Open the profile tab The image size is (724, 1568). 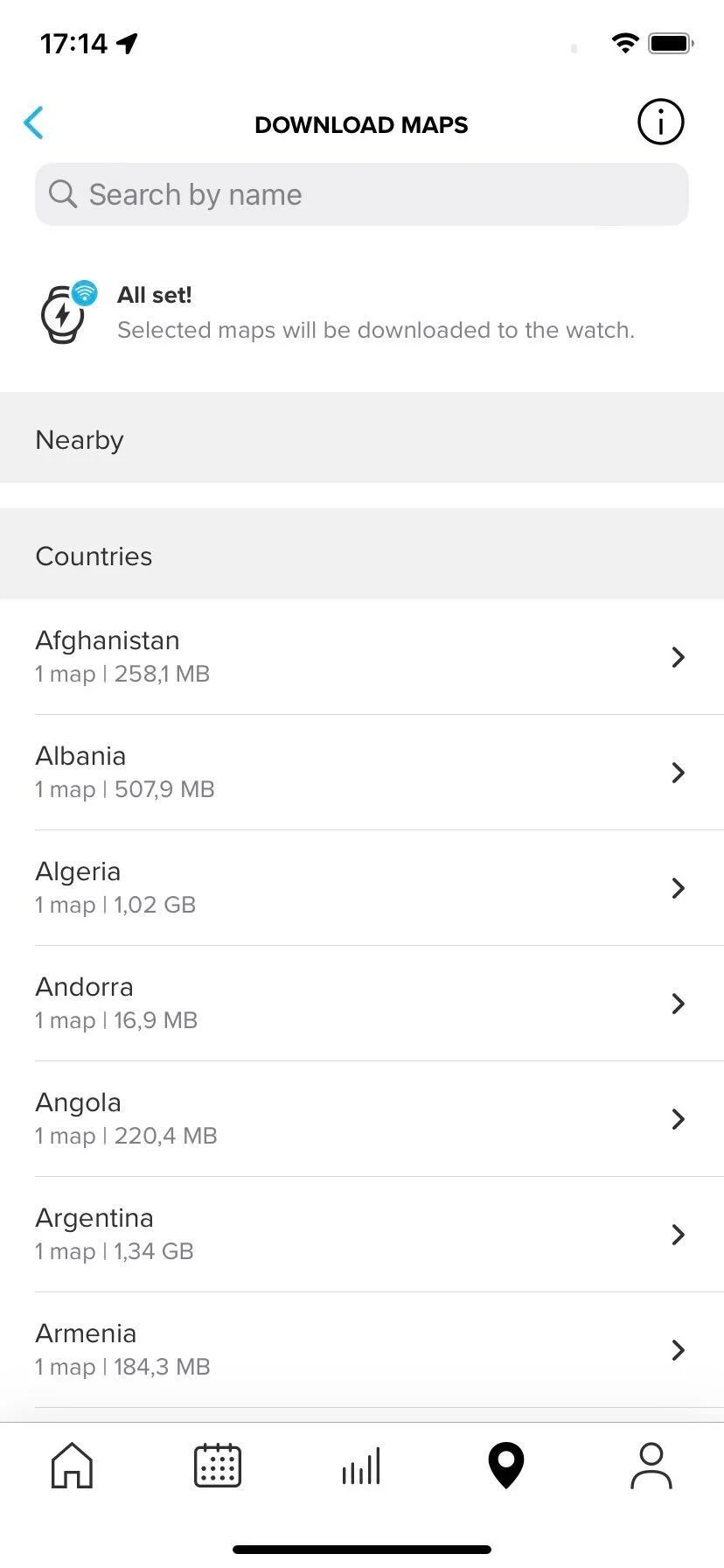point(651,1466)
